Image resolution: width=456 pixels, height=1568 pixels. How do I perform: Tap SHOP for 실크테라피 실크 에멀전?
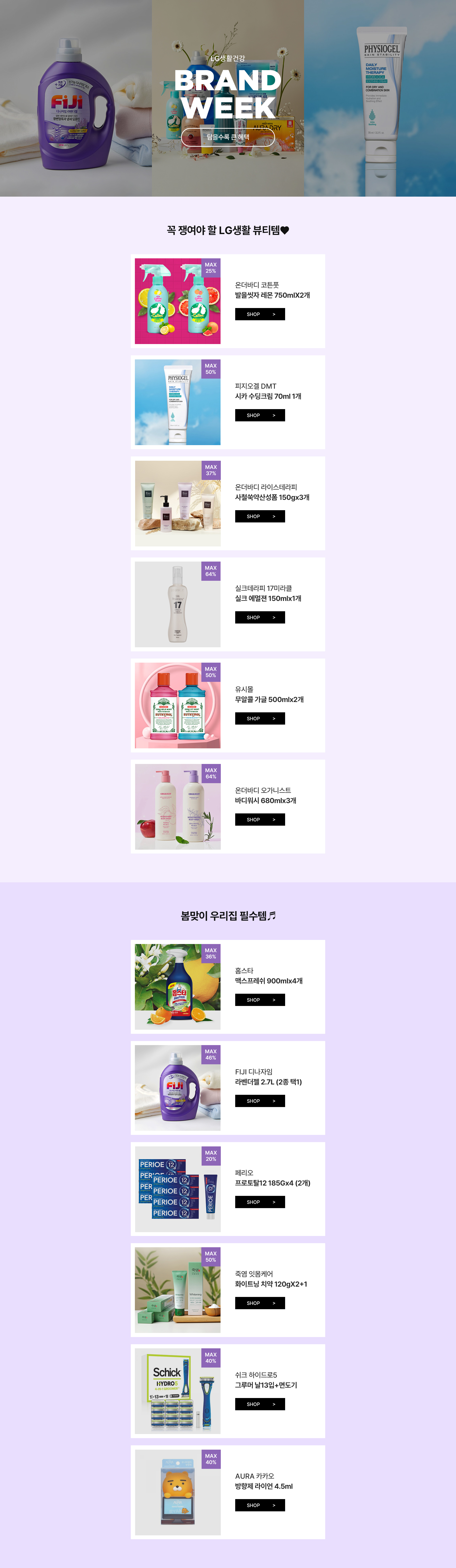pos(260,617)
